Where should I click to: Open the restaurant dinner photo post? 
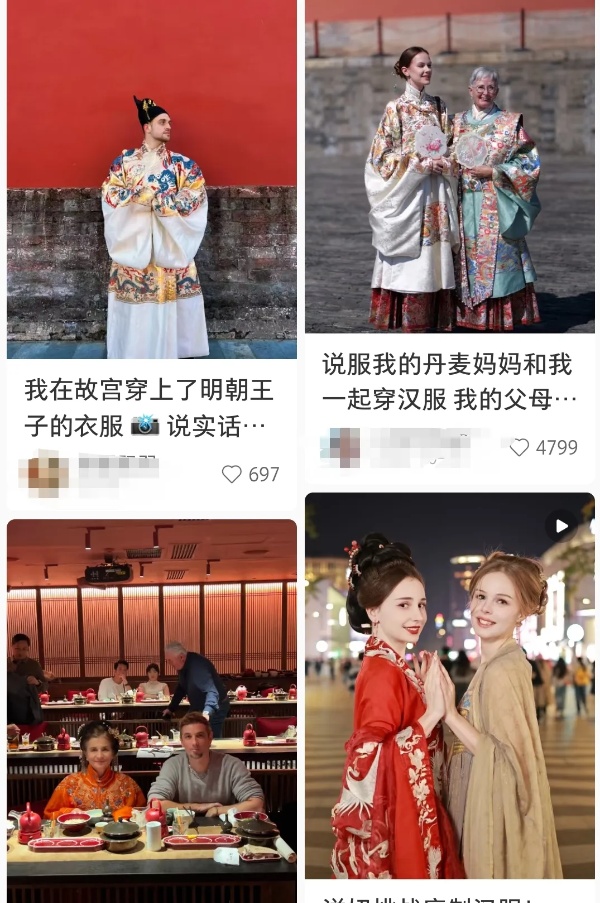coord(152,710)
